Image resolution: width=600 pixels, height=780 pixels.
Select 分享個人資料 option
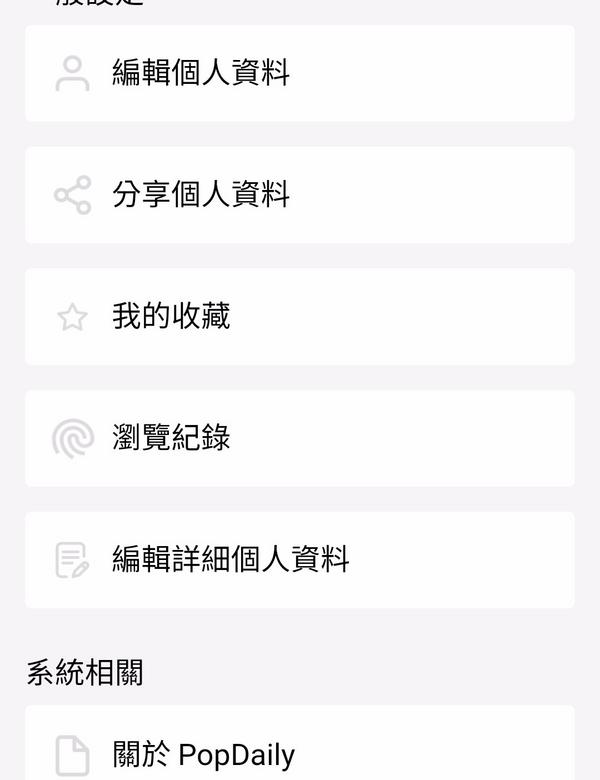point(300,195)
